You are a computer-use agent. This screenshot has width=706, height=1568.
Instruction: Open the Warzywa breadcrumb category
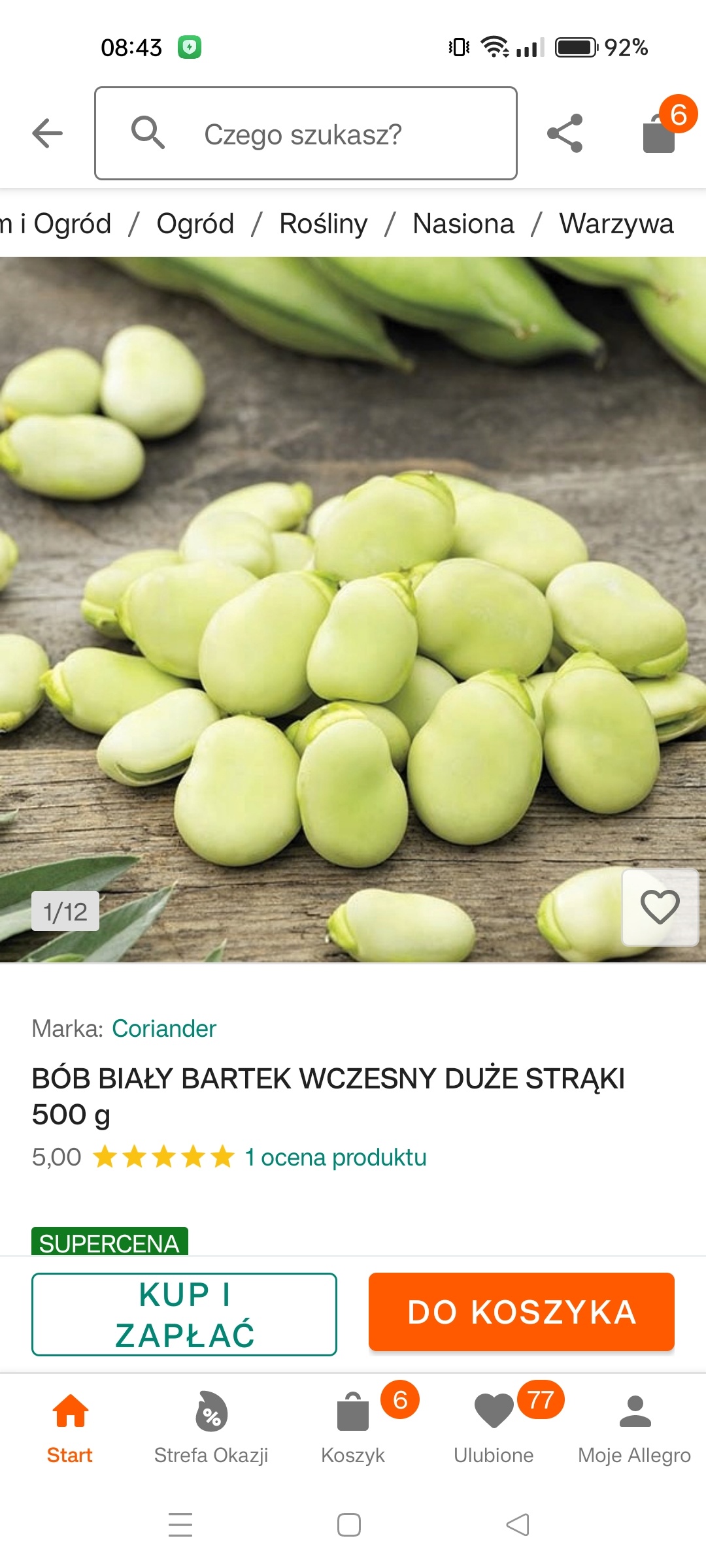pos(616,224)
